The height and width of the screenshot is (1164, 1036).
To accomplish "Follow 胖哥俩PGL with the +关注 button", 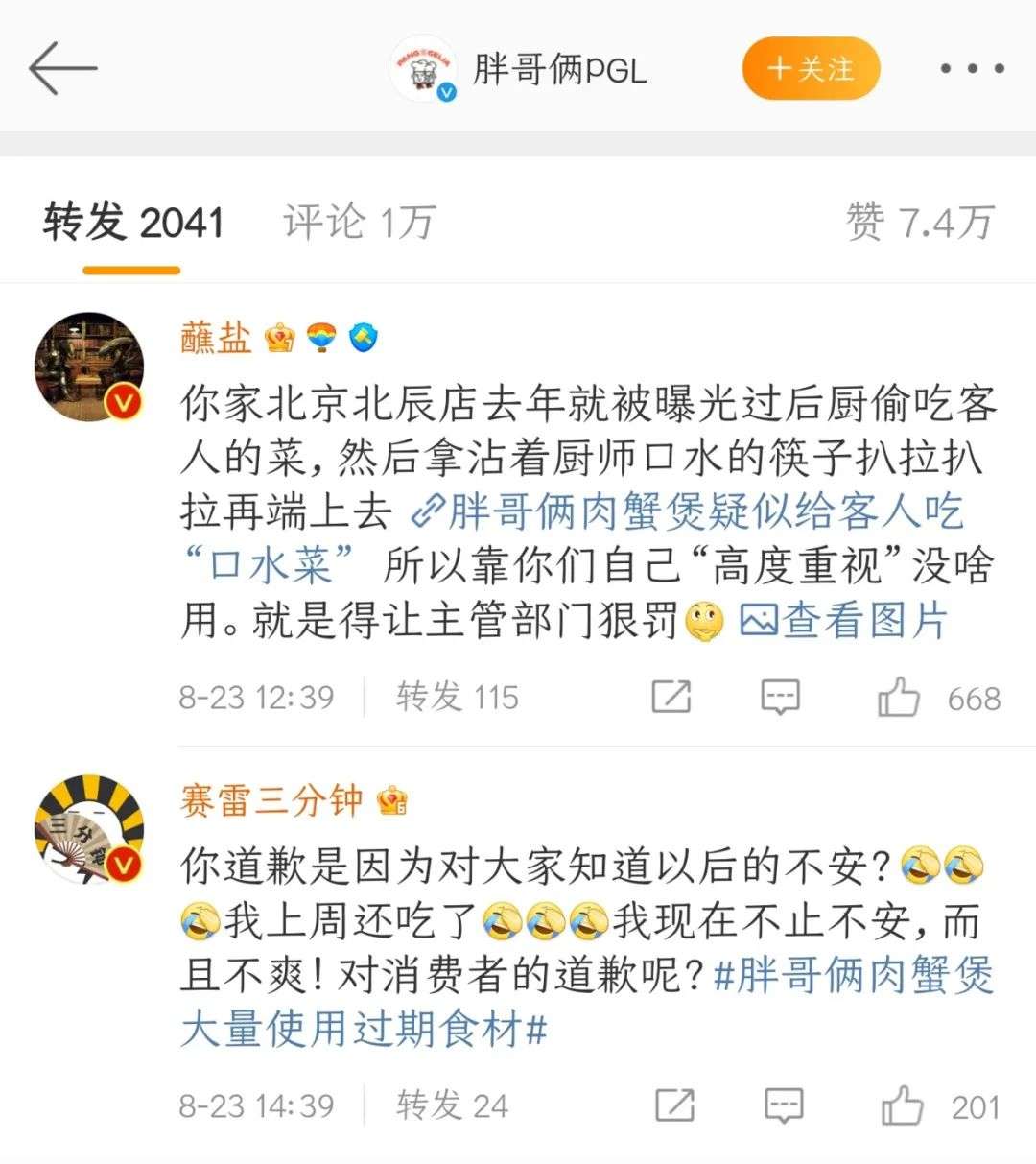I will coord(811,69).
